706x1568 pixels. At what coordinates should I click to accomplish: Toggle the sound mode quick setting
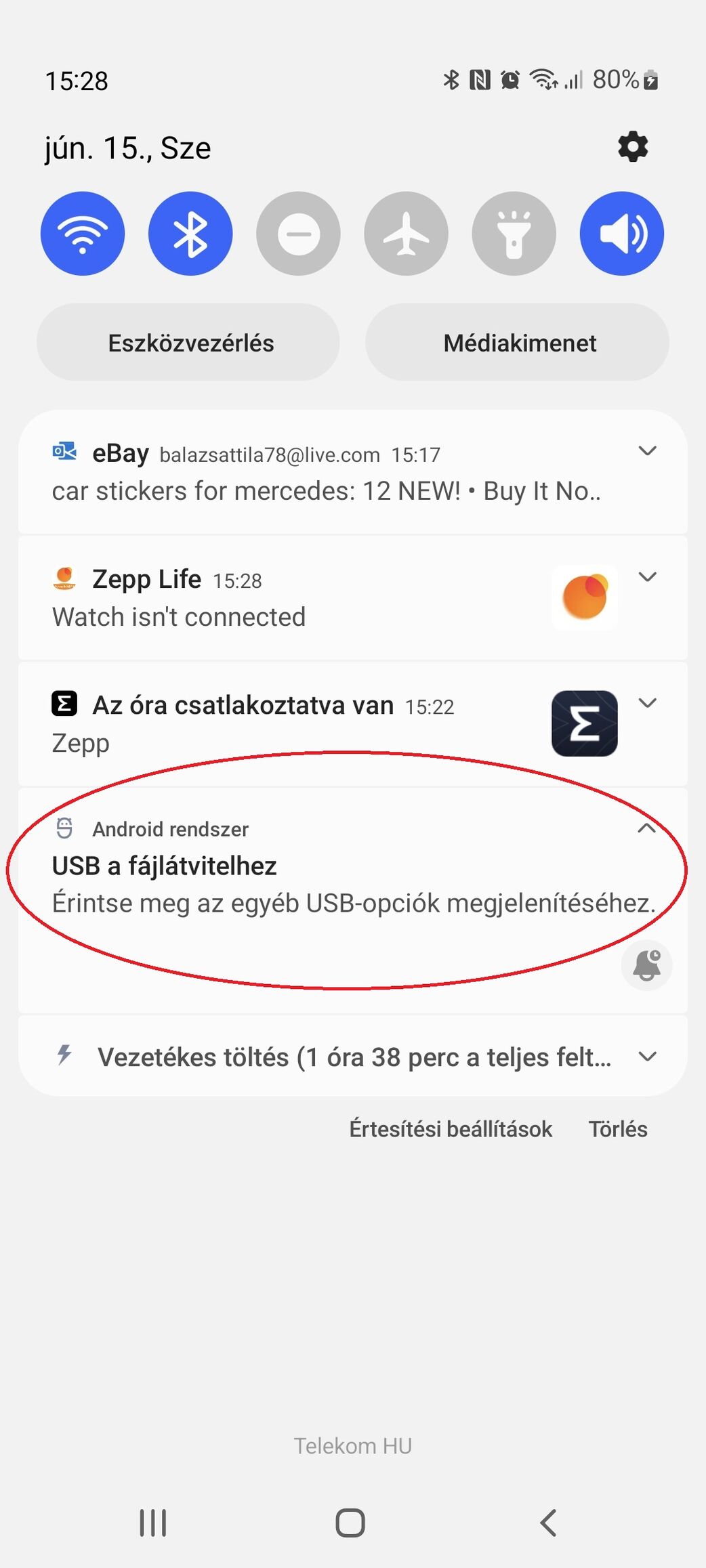tap(621, 234)
